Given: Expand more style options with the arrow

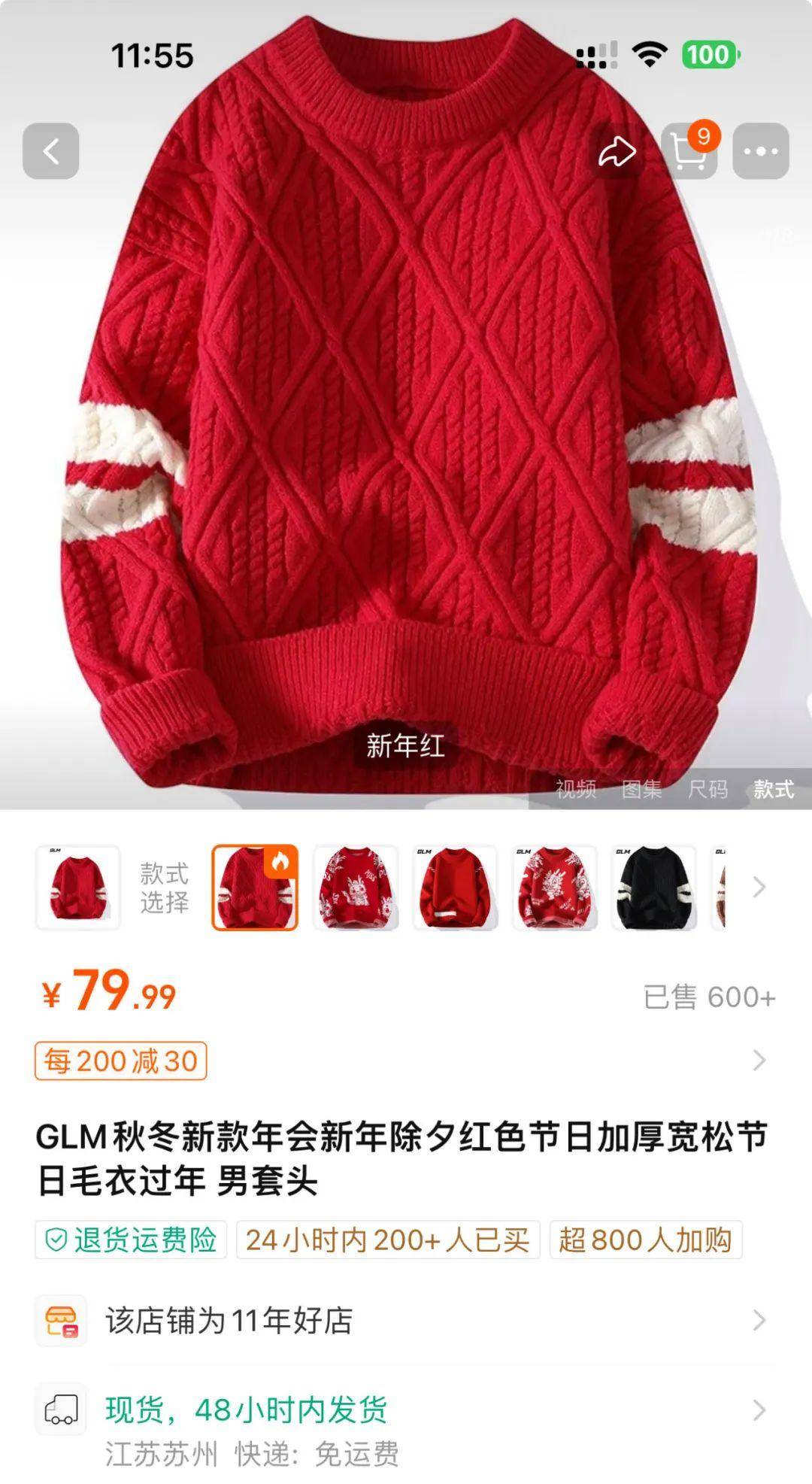Looking at the screenshot, I should tap(759, 888).
